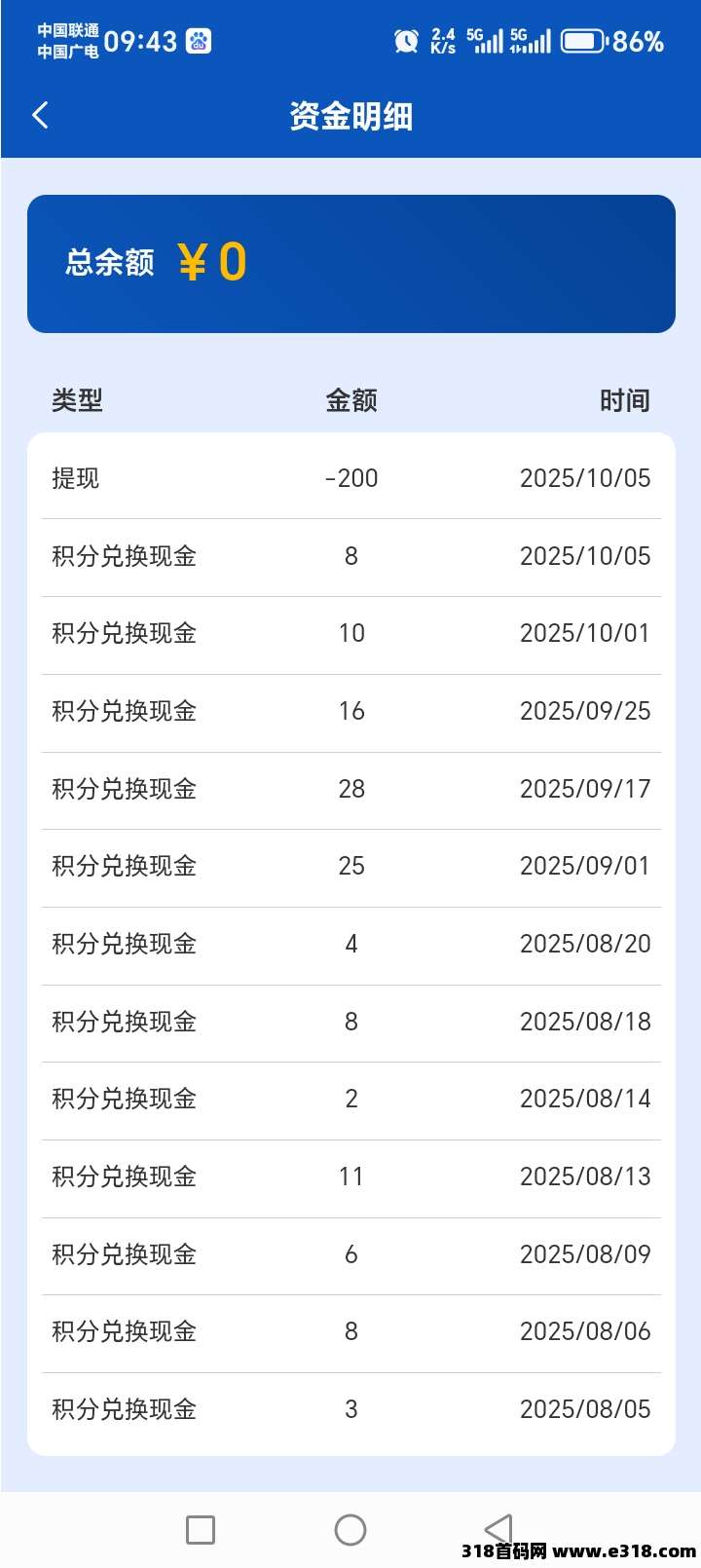Open the Baidu app icon in status bar
The height and width of the screenshot is (1568, 701).
197,40
